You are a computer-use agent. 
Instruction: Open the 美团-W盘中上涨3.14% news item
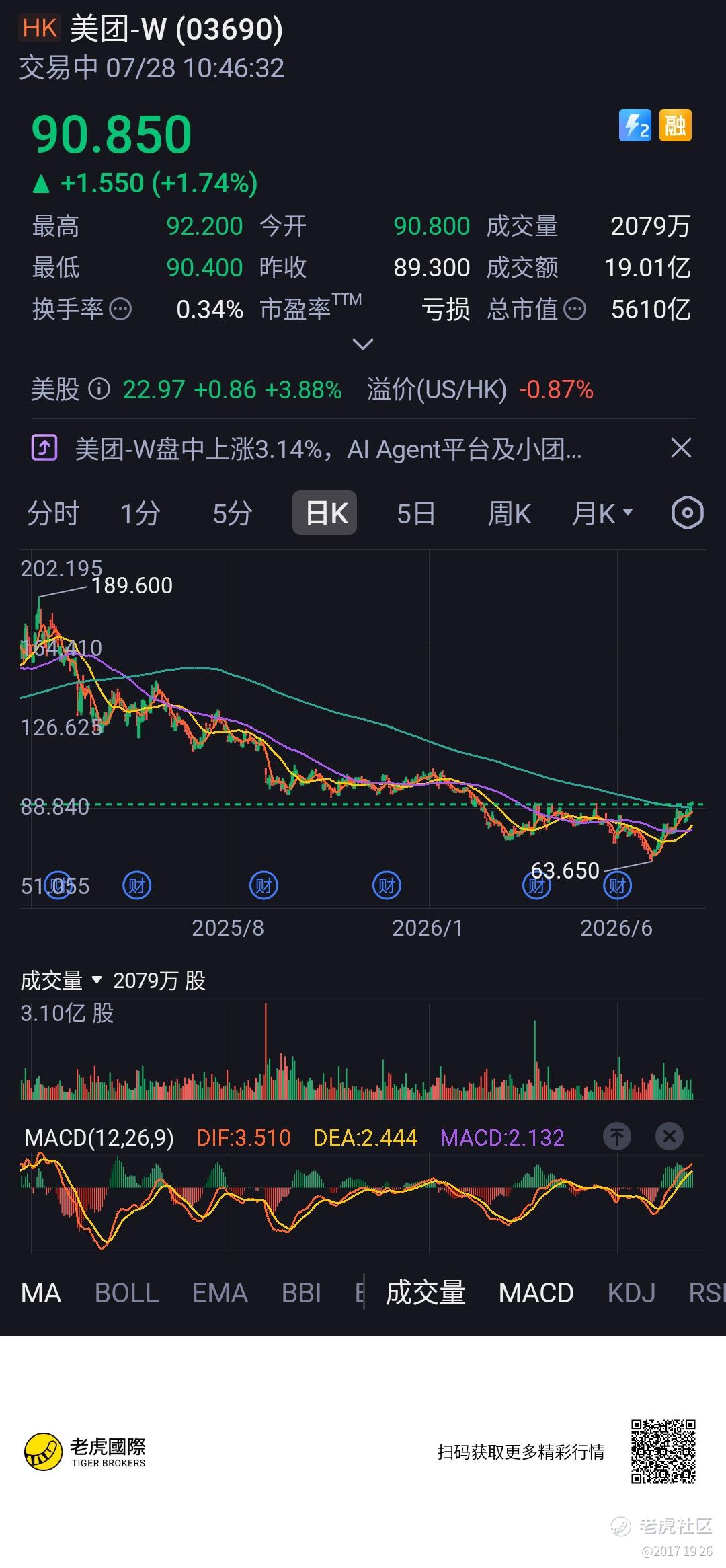point(328,449)
